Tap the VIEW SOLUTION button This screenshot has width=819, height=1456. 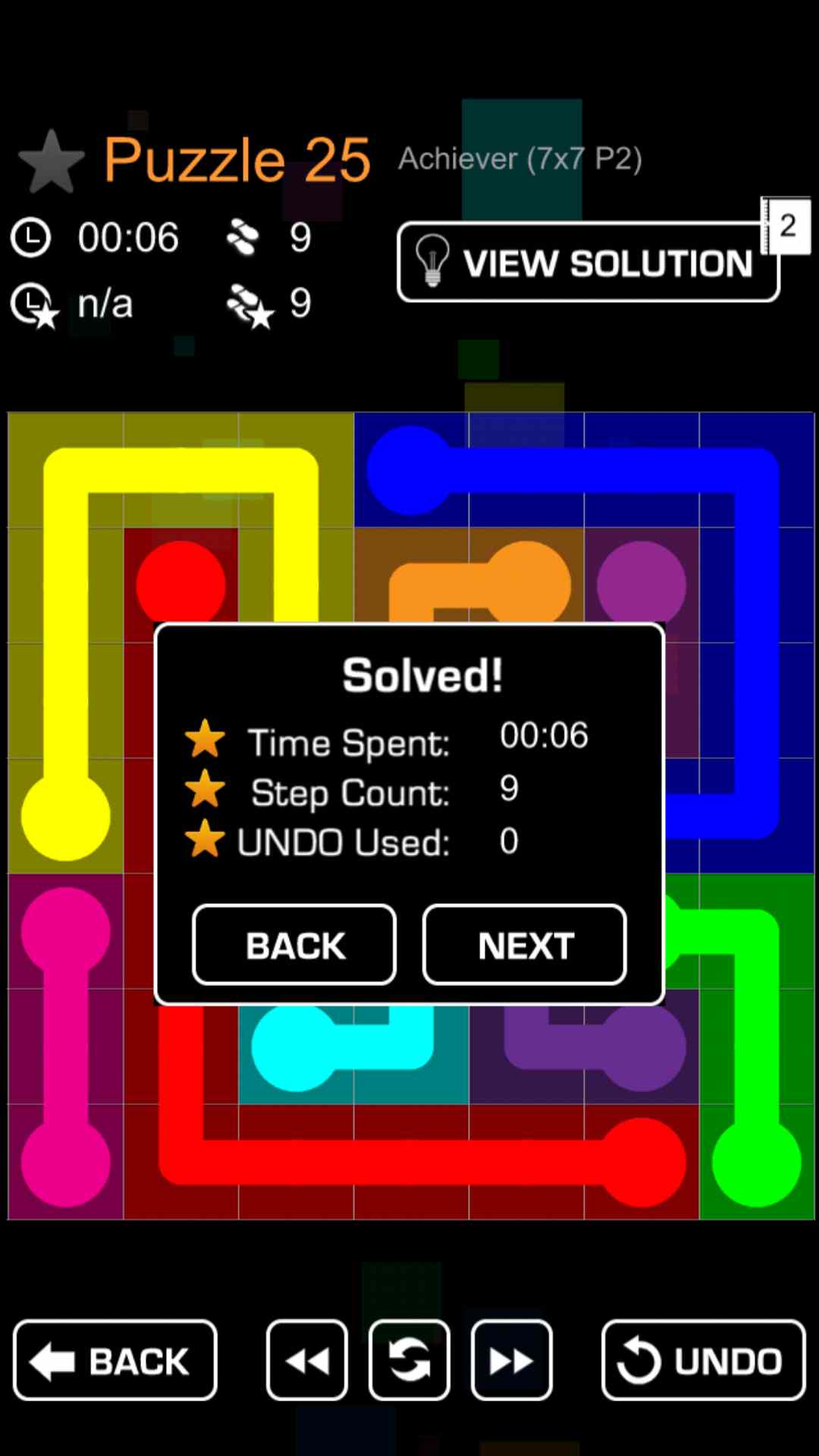tap(588, 263)
